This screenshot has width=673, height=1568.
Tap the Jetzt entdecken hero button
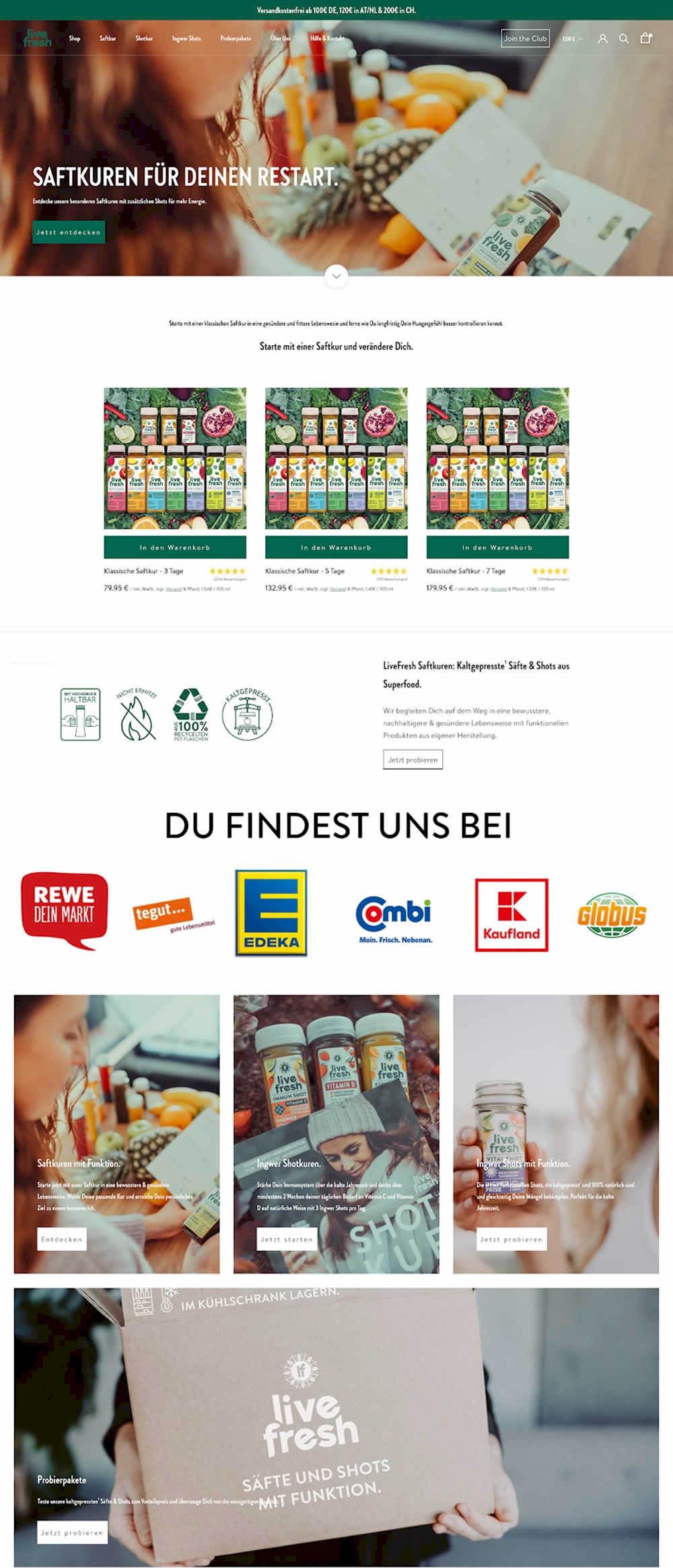[69, 232]
